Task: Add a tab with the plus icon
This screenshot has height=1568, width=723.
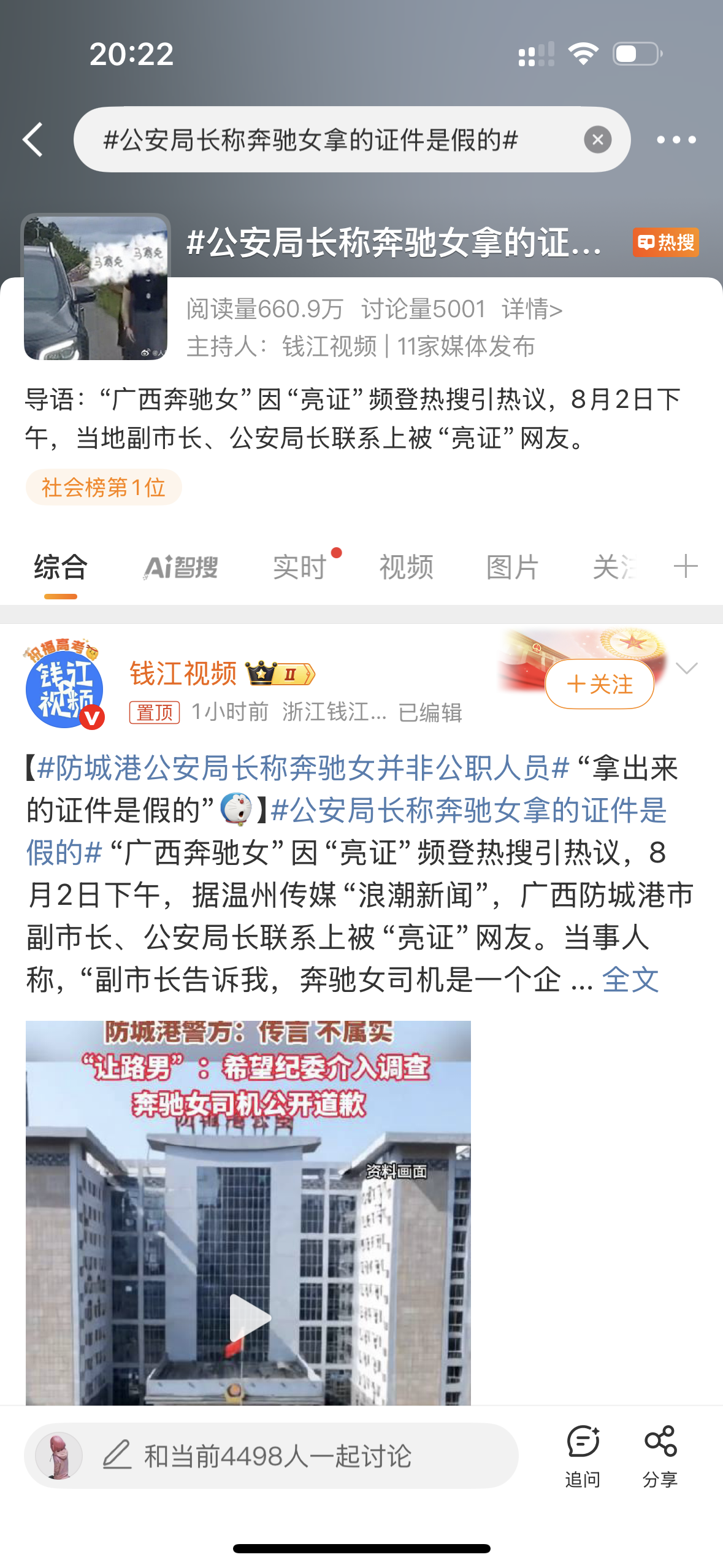Action: tap(685, 566)
